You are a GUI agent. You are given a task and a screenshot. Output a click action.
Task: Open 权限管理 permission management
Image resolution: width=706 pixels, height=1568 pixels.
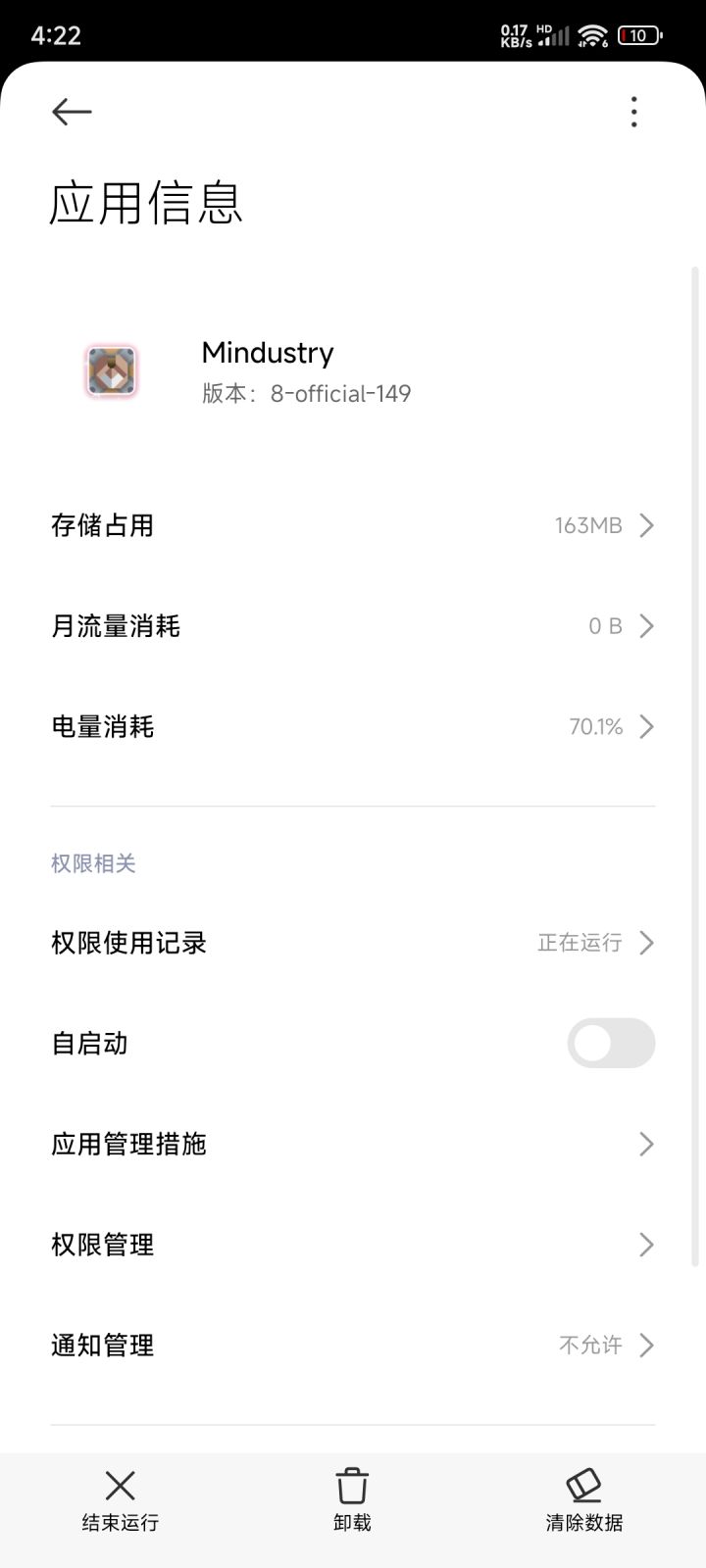click(x=352, y=1245)
